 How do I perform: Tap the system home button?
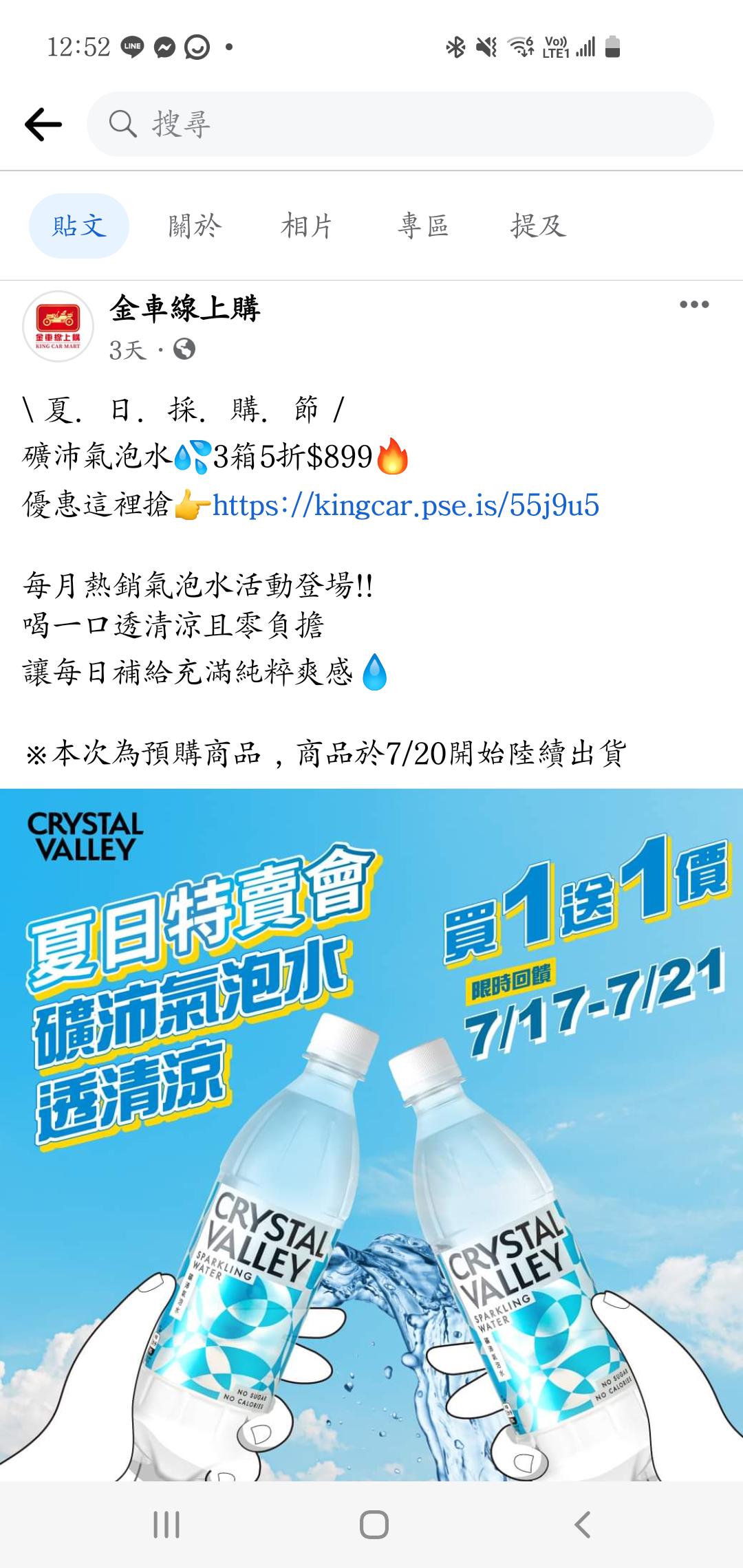pos(374,1524)
